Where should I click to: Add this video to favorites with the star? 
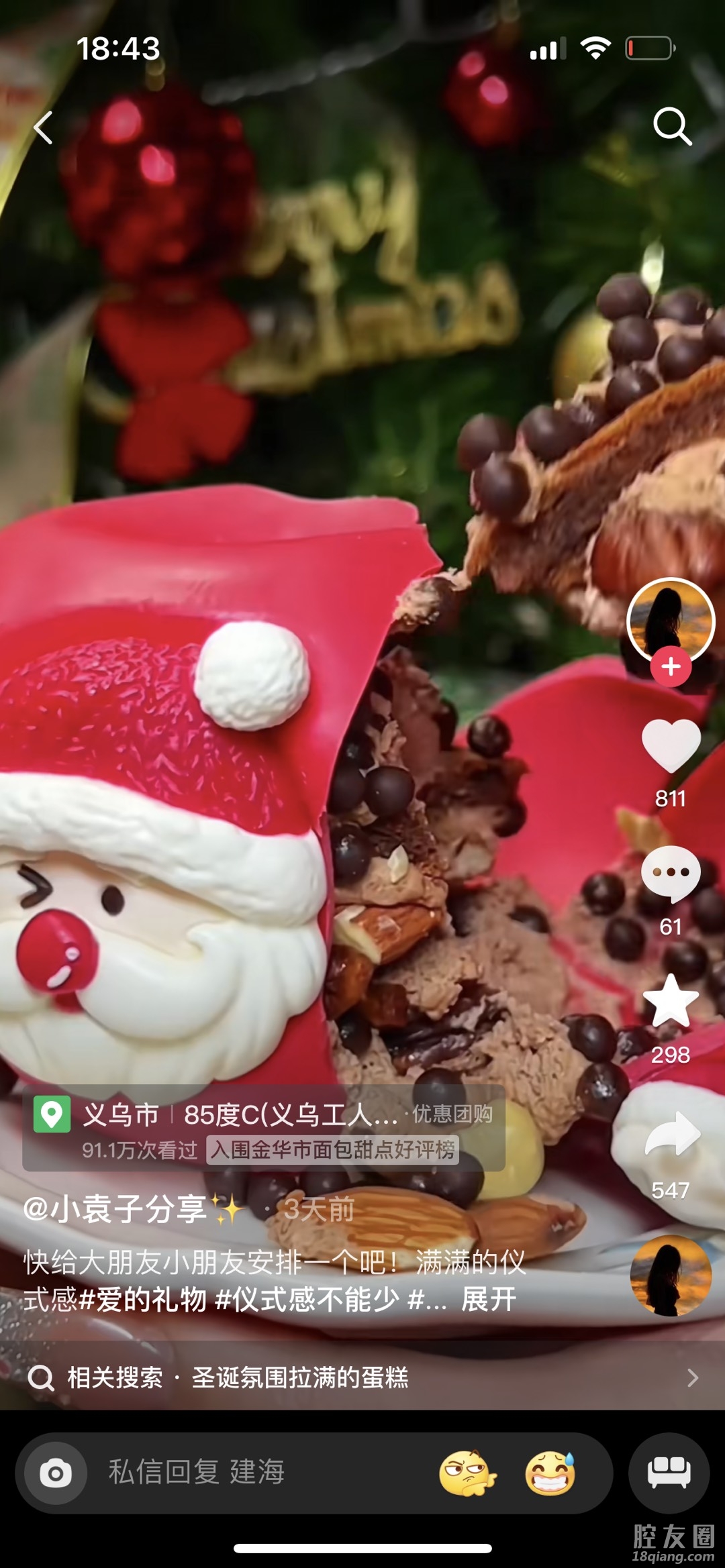[671, 1001]
